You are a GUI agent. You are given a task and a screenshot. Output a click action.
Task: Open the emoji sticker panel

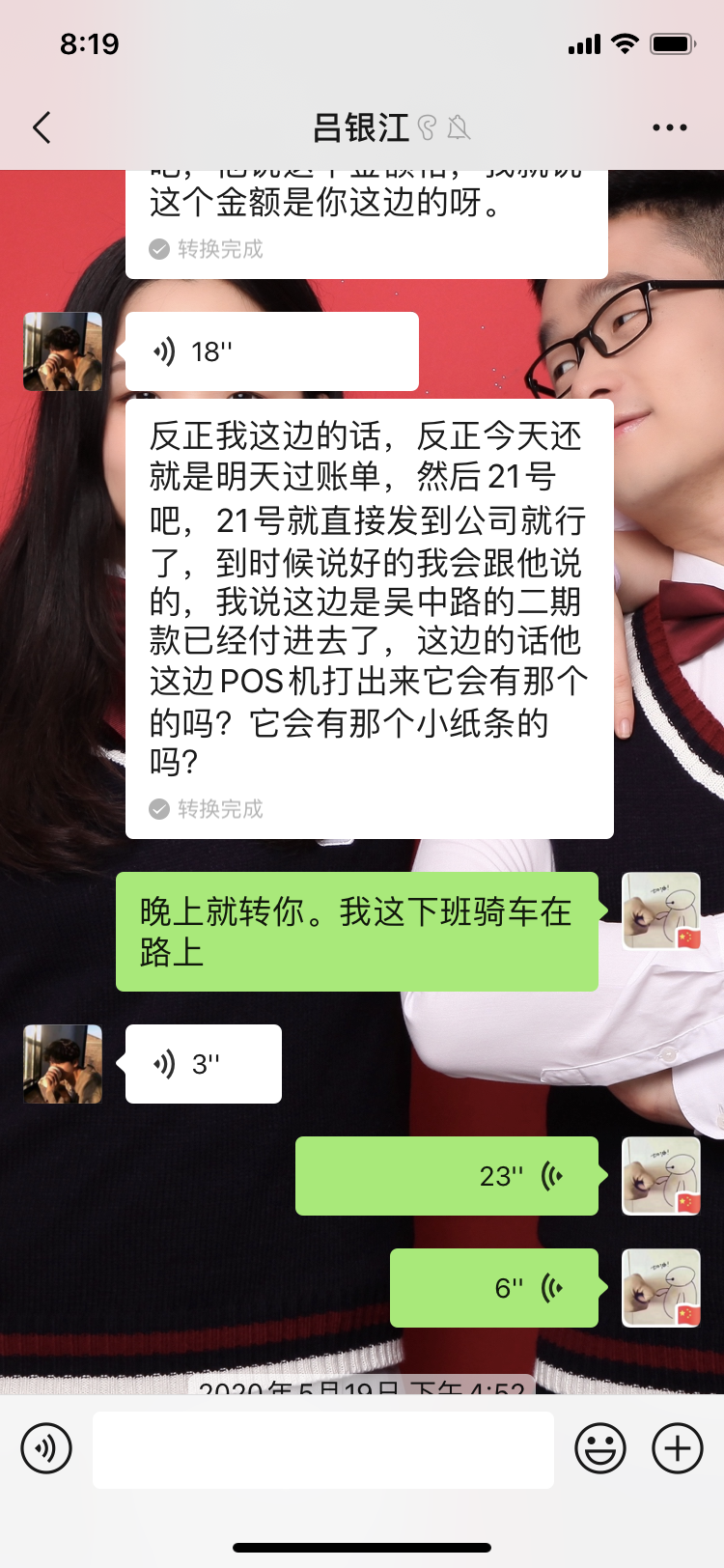click(x=599, y=1448)
